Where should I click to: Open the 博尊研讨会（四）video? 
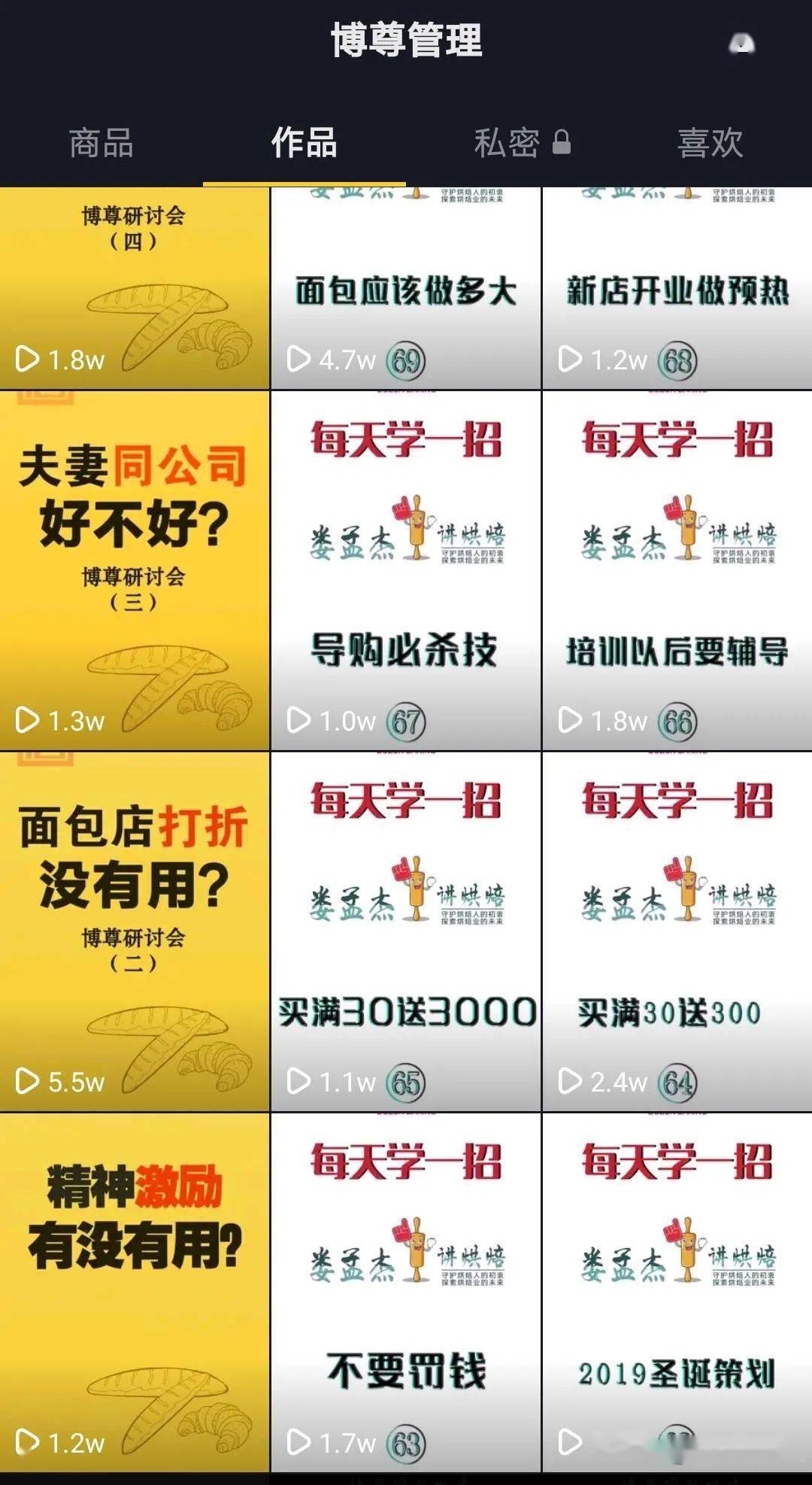coord(135,288)
